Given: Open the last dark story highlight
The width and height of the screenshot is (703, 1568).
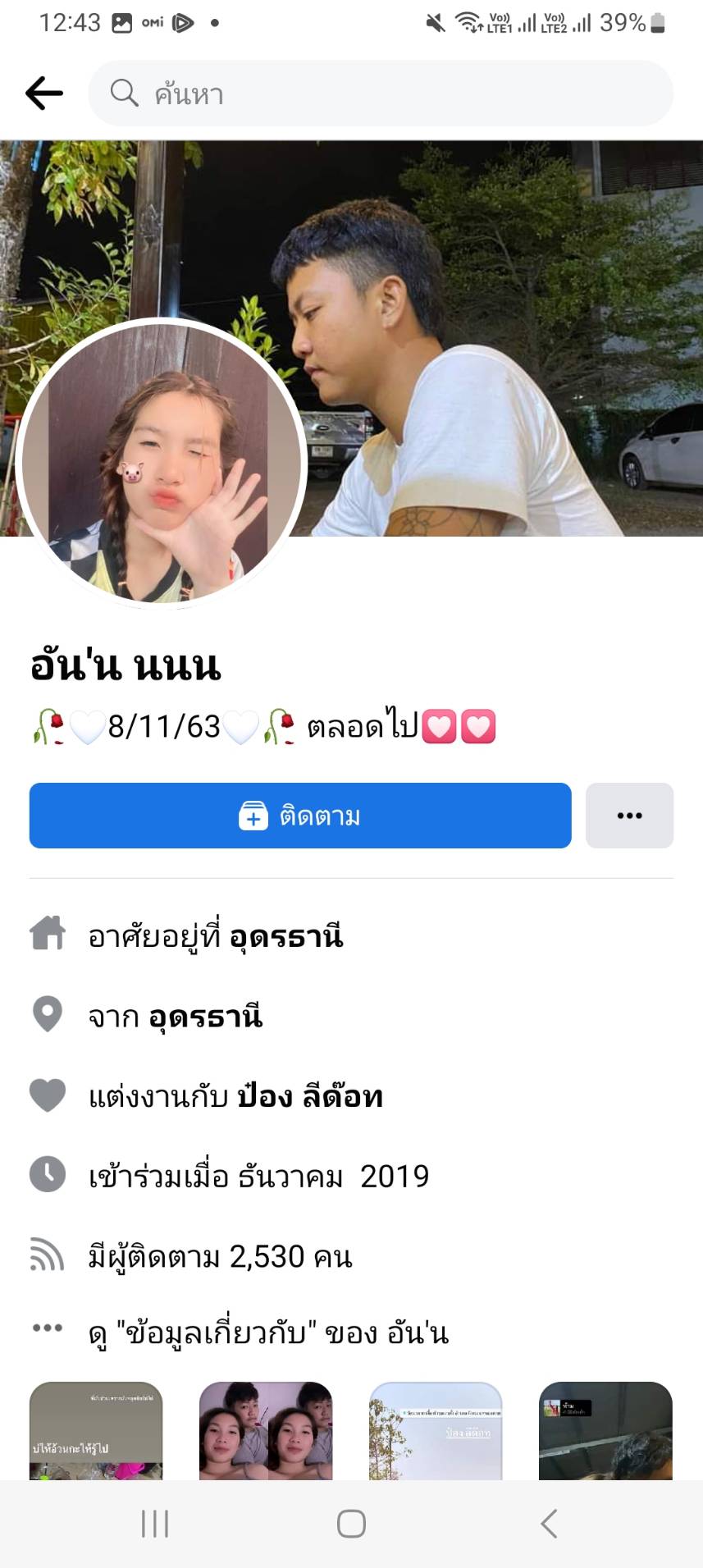Looking at the screenshot, I should coord(605,1431).
